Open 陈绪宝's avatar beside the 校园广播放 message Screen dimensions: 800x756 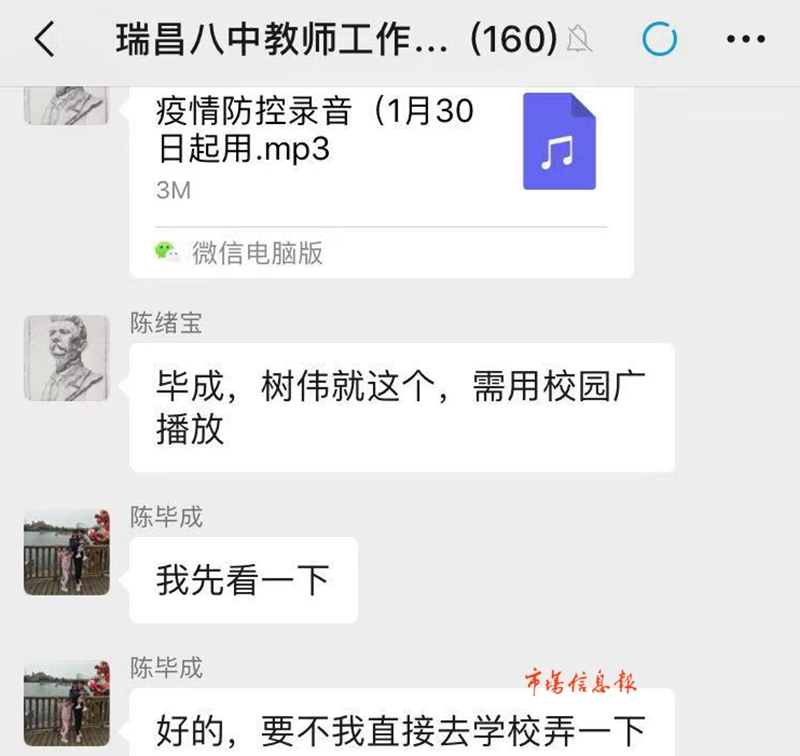tap(66, 358)
